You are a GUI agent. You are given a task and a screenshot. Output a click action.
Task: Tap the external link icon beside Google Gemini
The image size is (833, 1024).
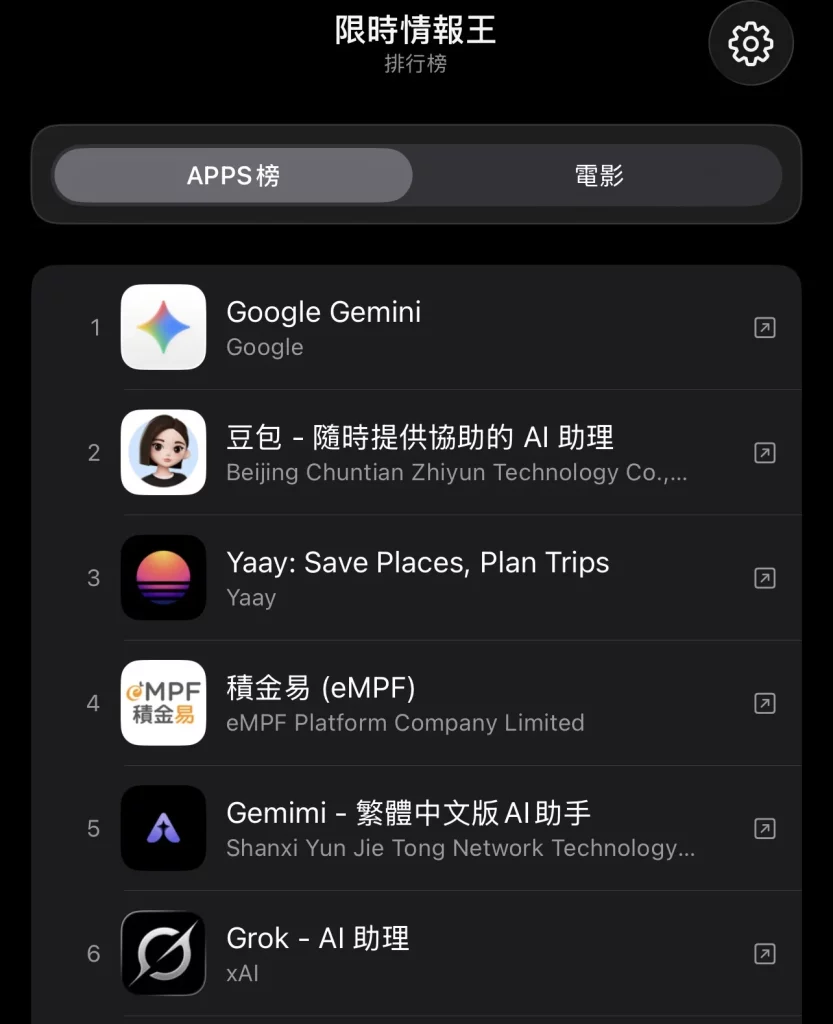764,328
